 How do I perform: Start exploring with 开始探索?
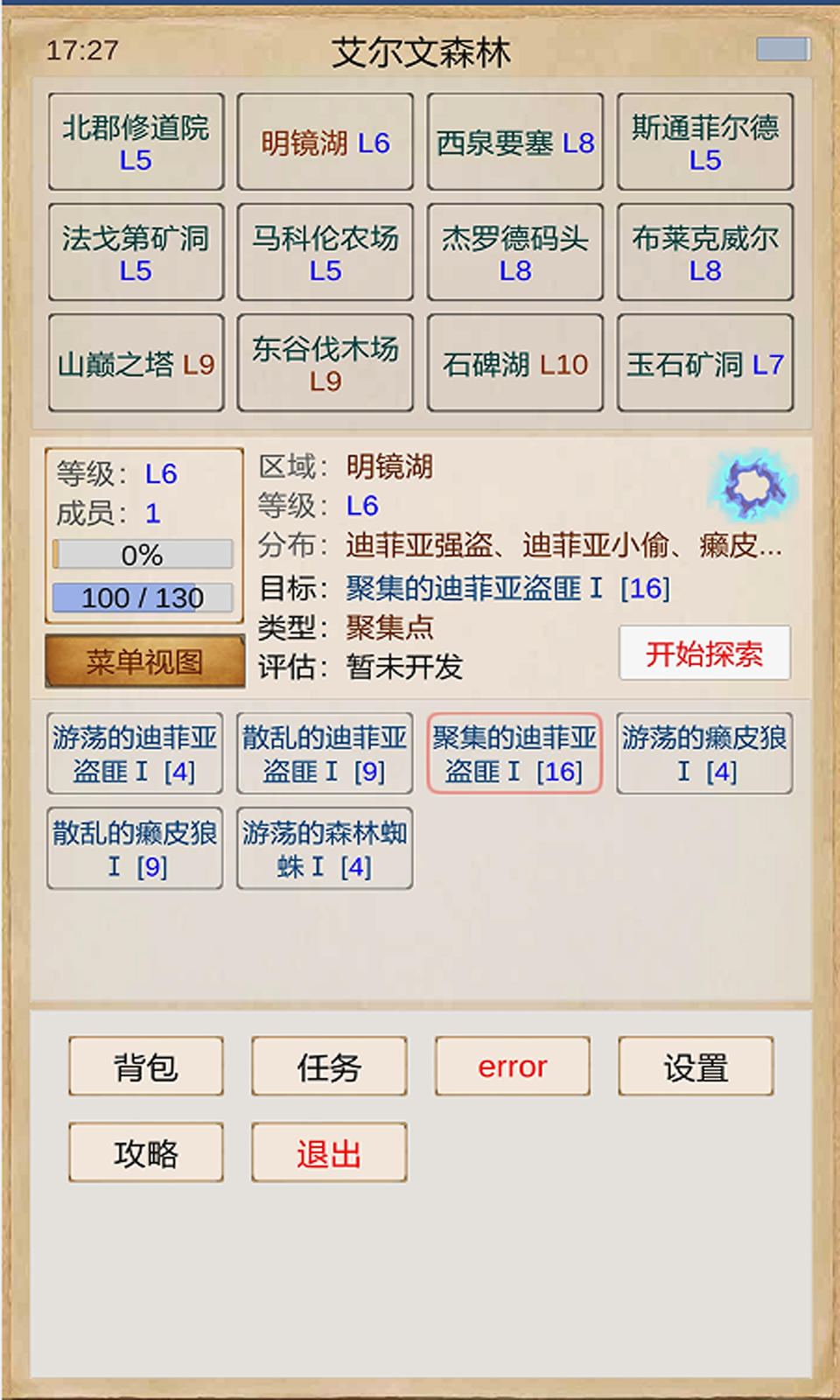click(704, 653)
